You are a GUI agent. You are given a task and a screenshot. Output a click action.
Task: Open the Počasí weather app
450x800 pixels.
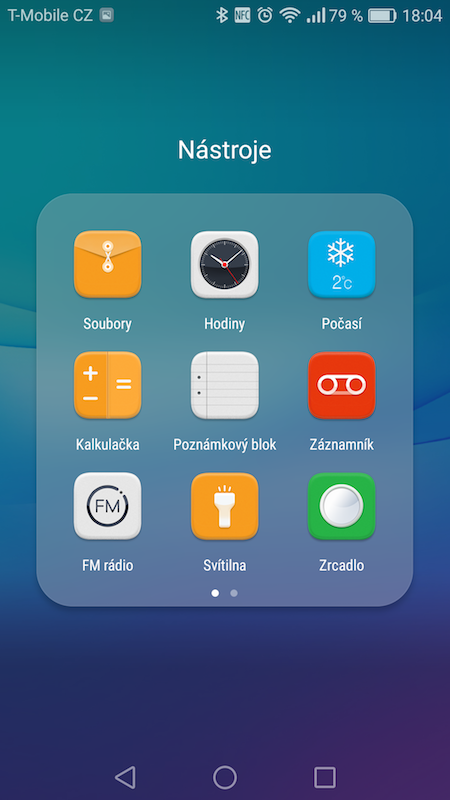[x=341, y=264]
